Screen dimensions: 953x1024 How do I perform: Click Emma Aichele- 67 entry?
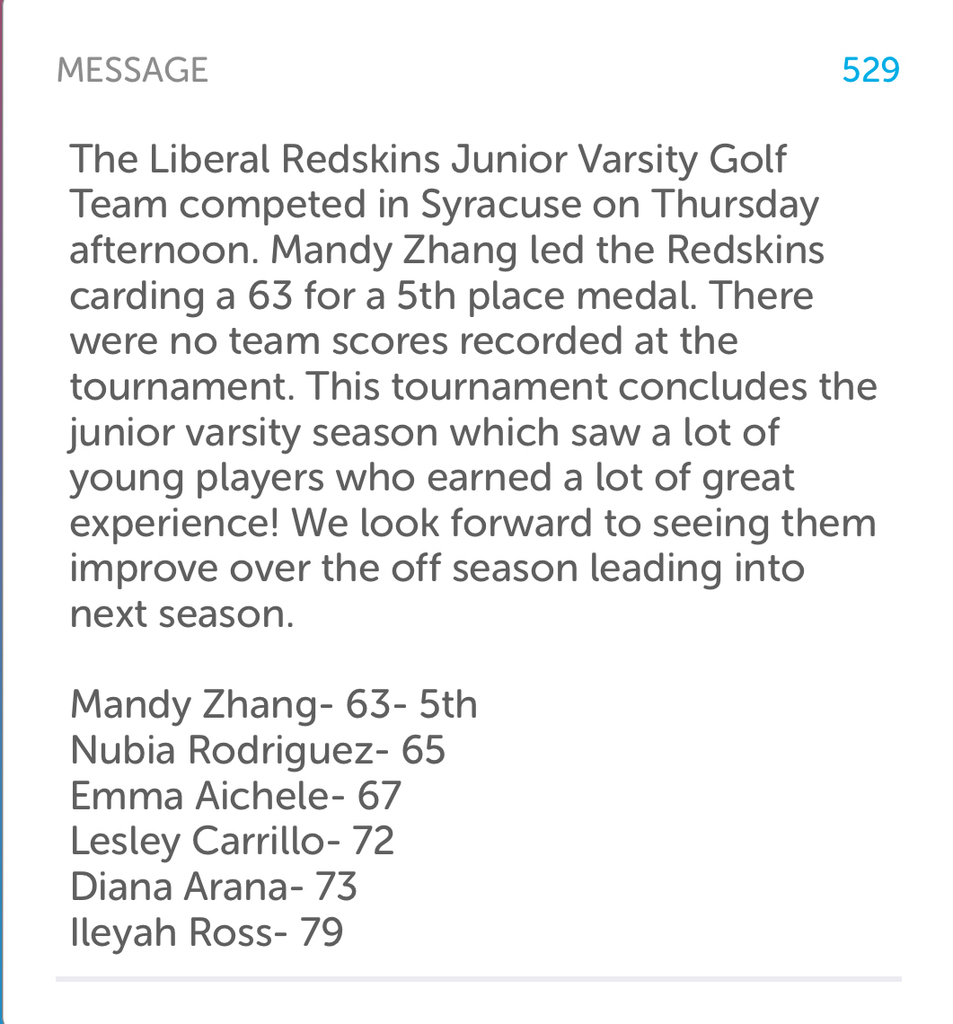click(x=234, y=796)
